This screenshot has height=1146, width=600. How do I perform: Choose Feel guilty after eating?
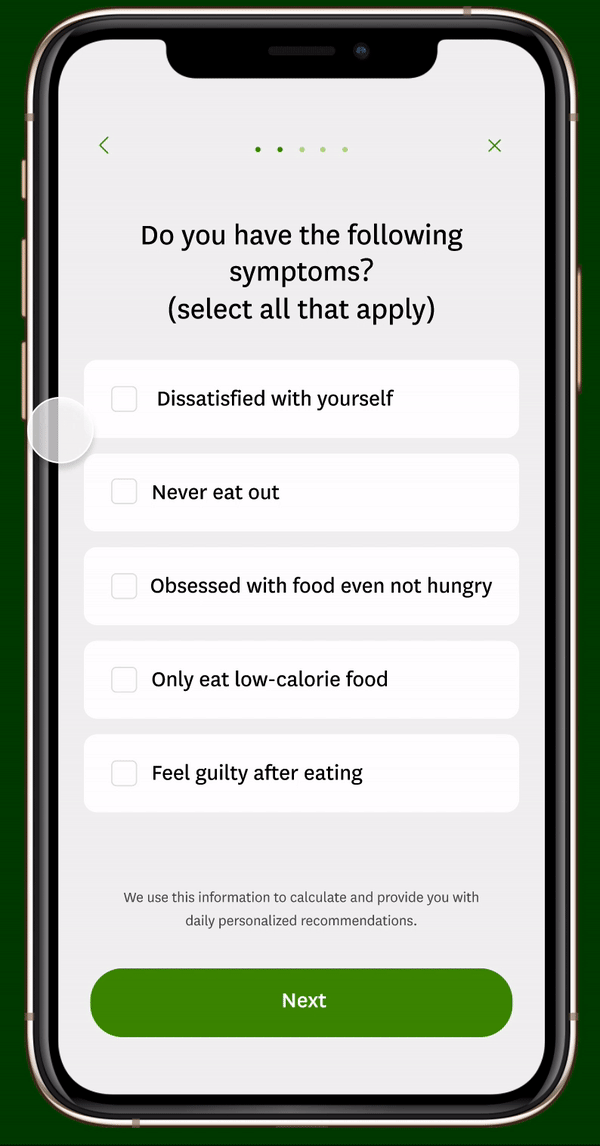tap(124, 773)
